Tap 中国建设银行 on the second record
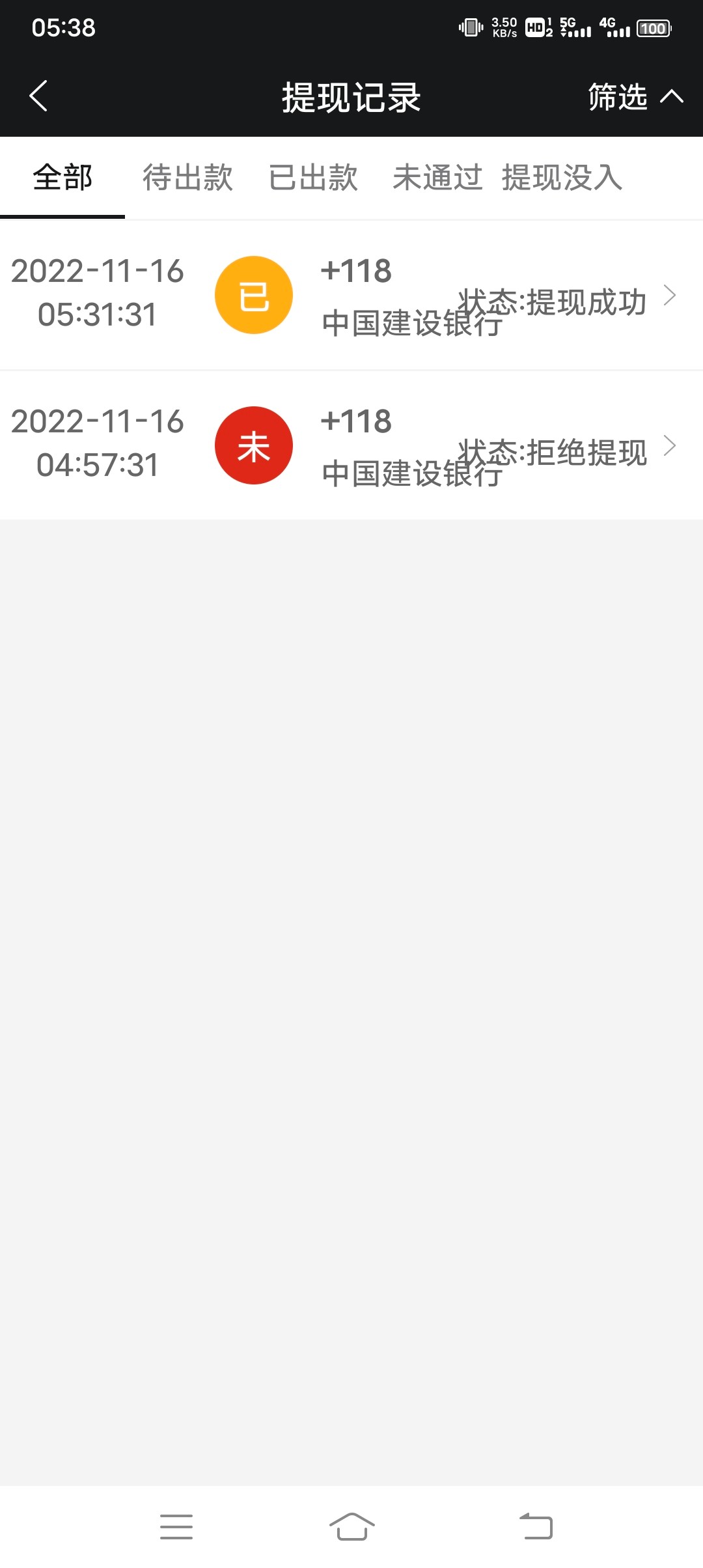Screen dimensions: 703x1568 tap(413, 475)
